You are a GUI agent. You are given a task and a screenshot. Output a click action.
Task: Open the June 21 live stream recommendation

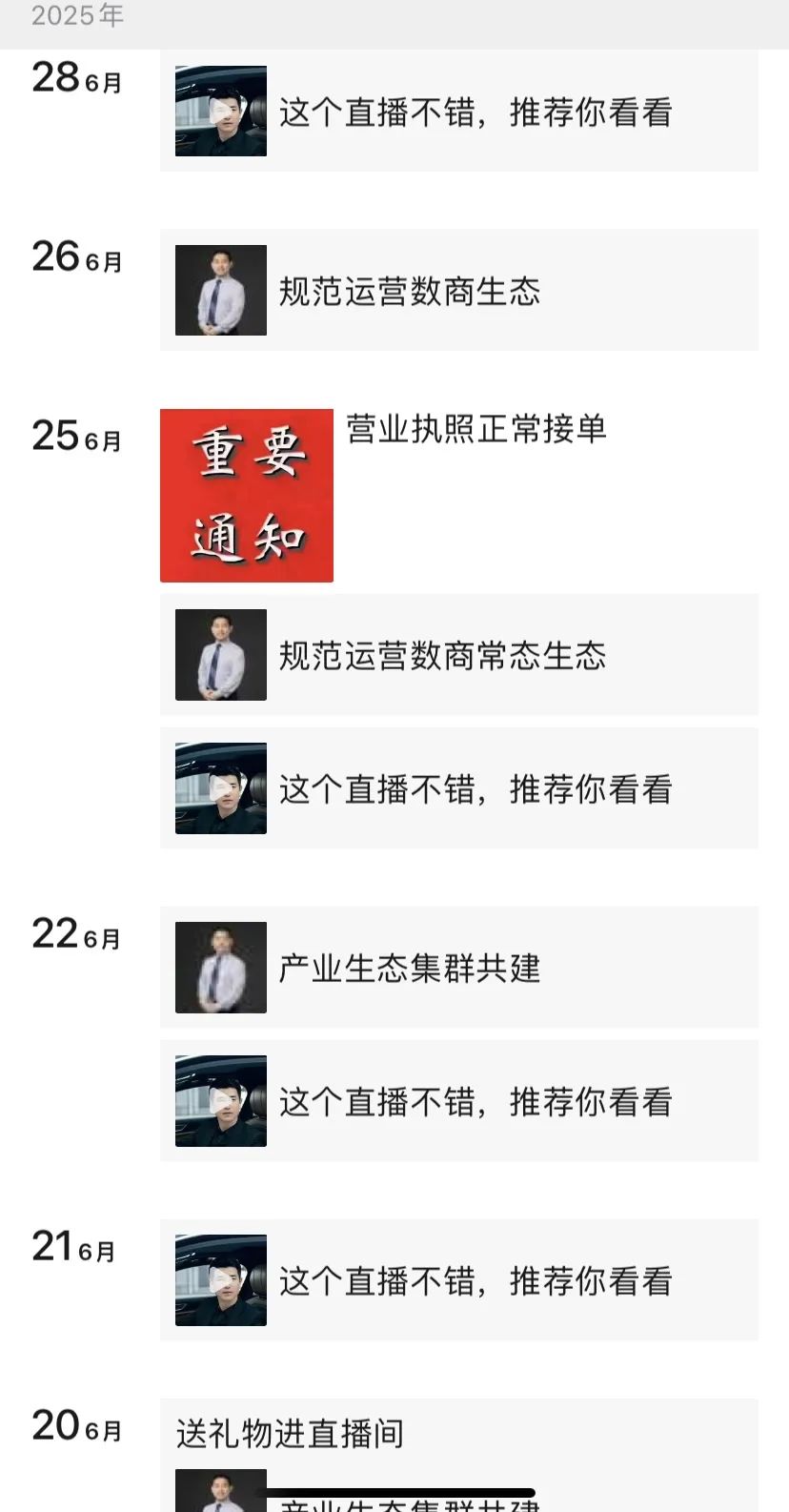[x=458, y=1280]
